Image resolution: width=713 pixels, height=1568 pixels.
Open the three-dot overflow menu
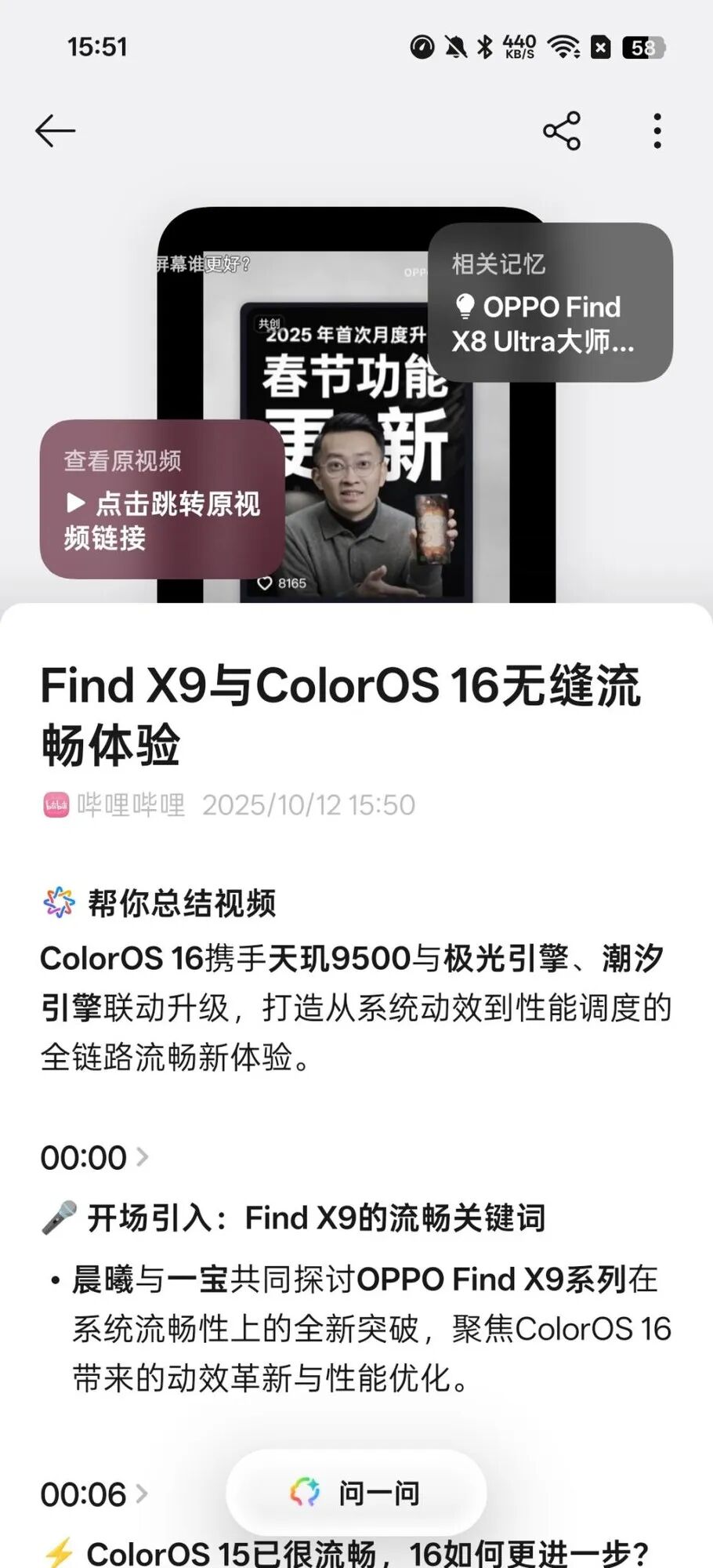pos(657,131)
